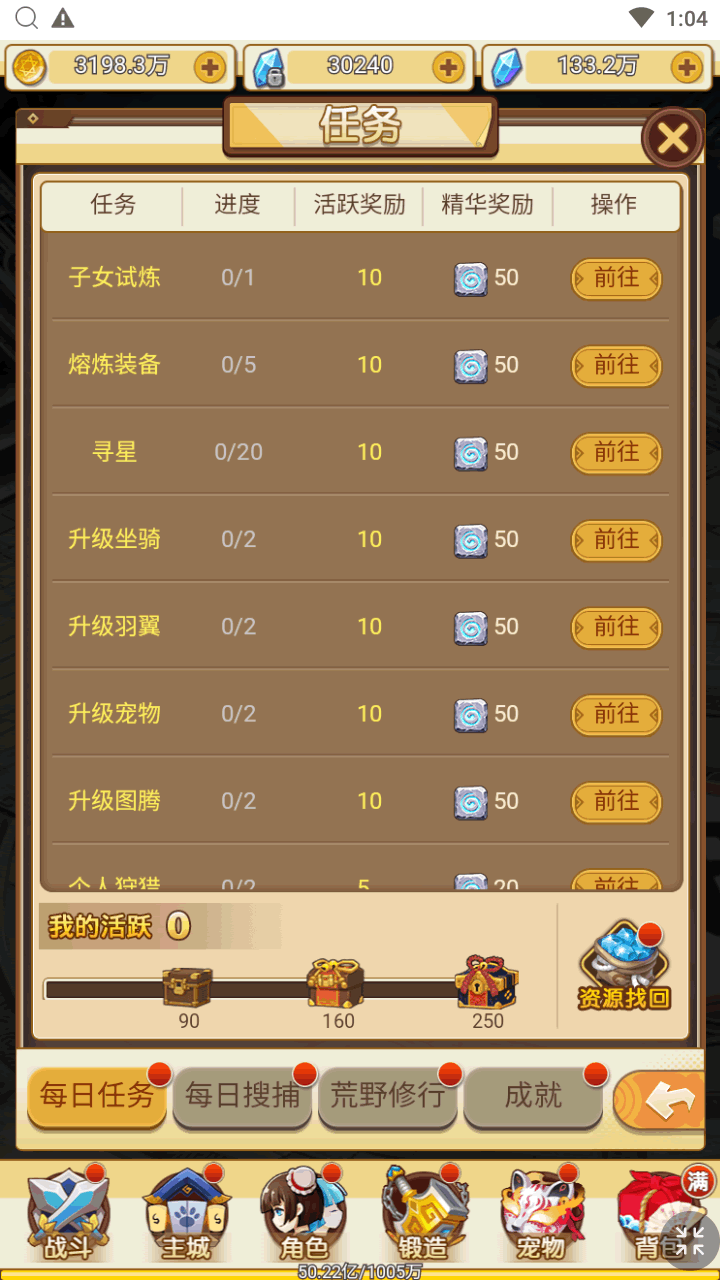Tap 前往 for 寻星 task
Viewport: 720px width, 1280px height.
coord(616,452)
